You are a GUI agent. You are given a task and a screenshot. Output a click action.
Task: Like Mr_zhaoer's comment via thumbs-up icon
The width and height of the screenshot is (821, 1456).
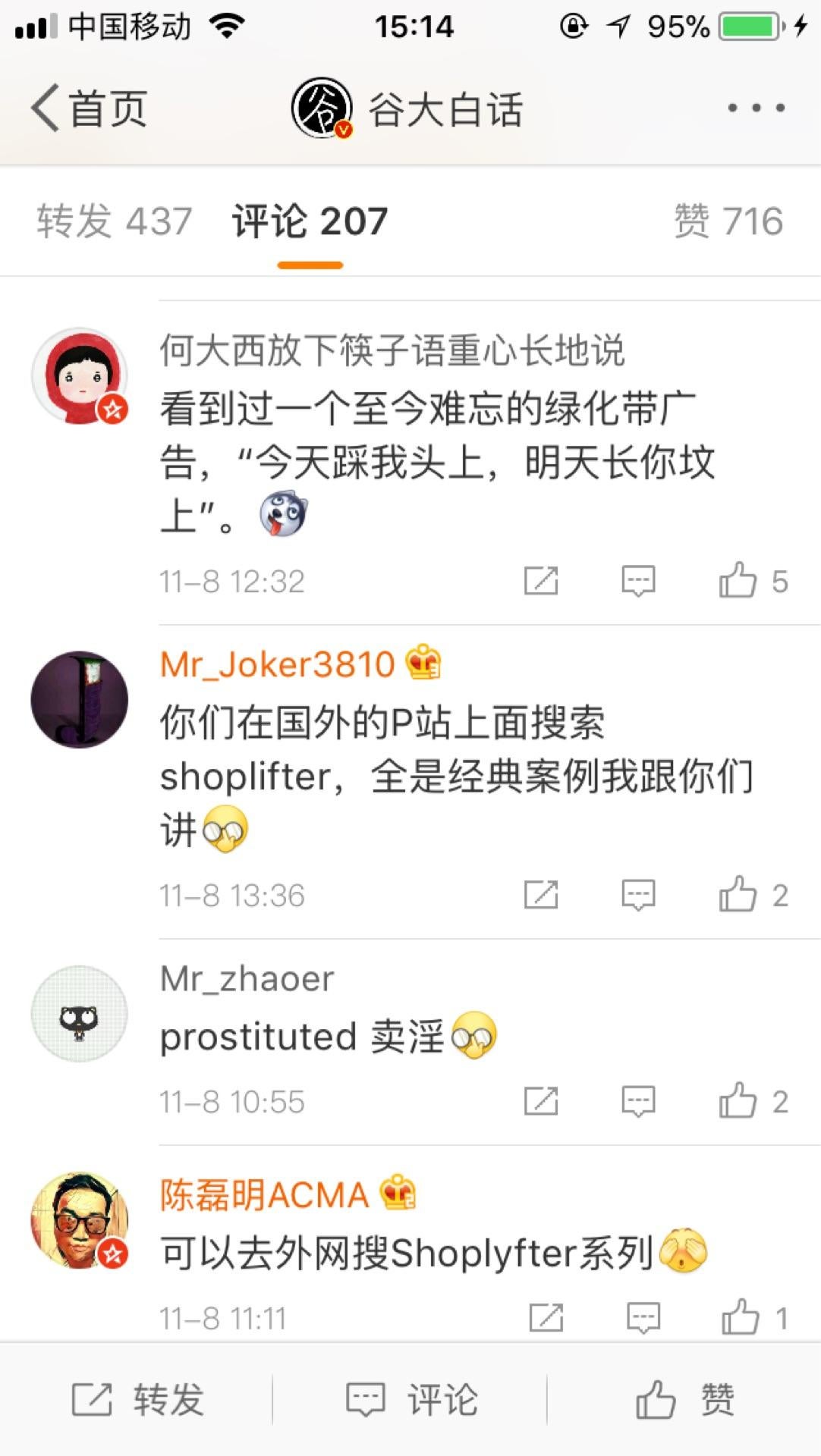click(737, 1101)
